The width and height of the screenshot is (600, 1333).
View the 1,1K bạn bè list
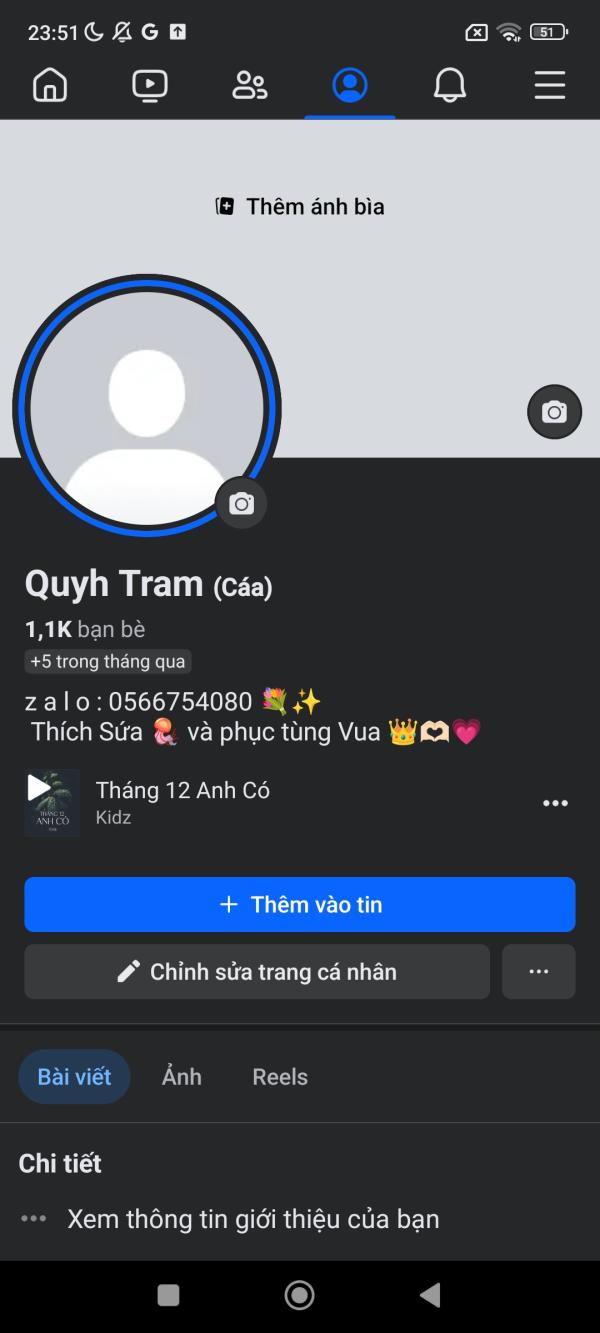(85, 629)
